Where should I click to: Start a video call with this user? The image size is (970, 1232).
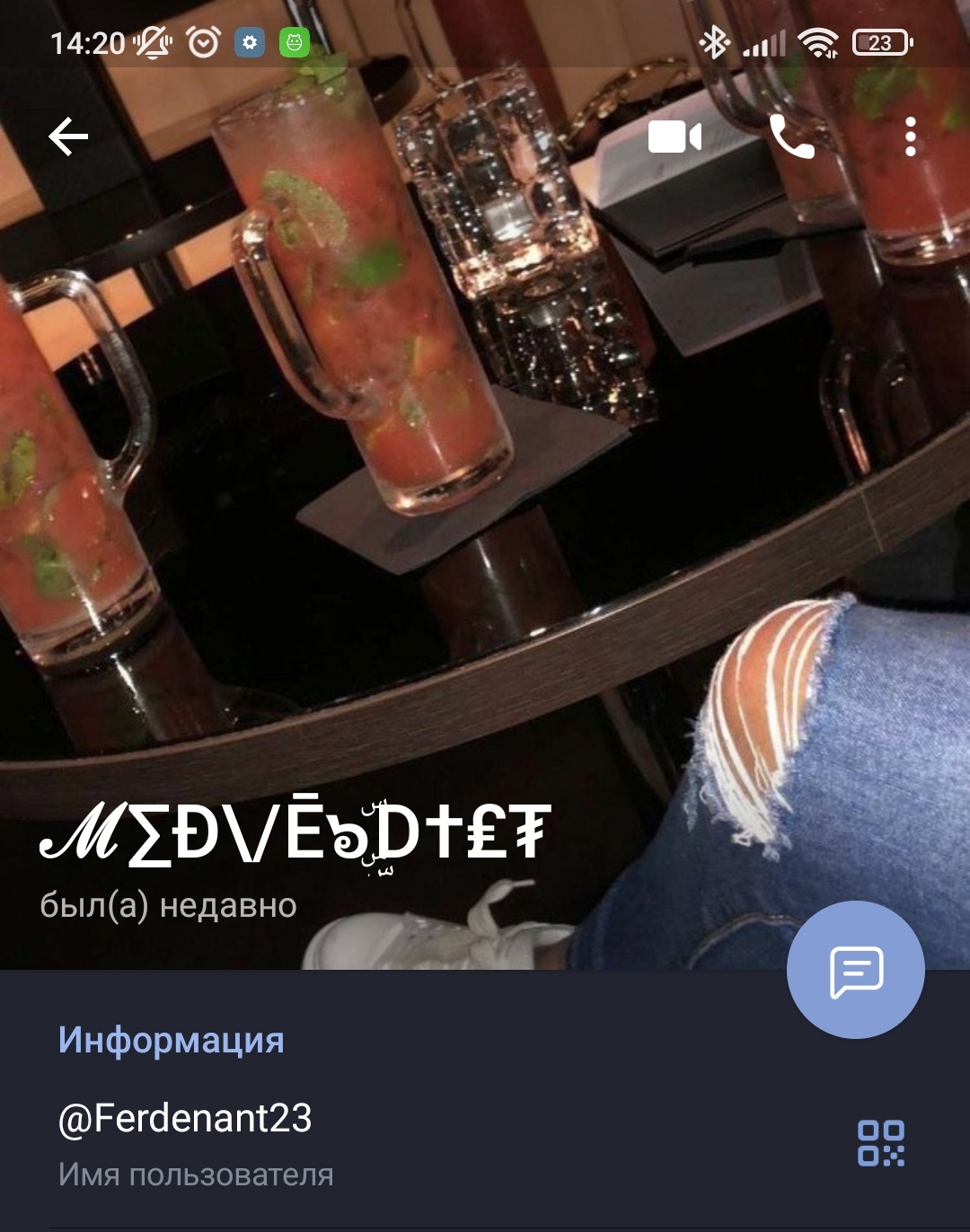click(675, 136)
